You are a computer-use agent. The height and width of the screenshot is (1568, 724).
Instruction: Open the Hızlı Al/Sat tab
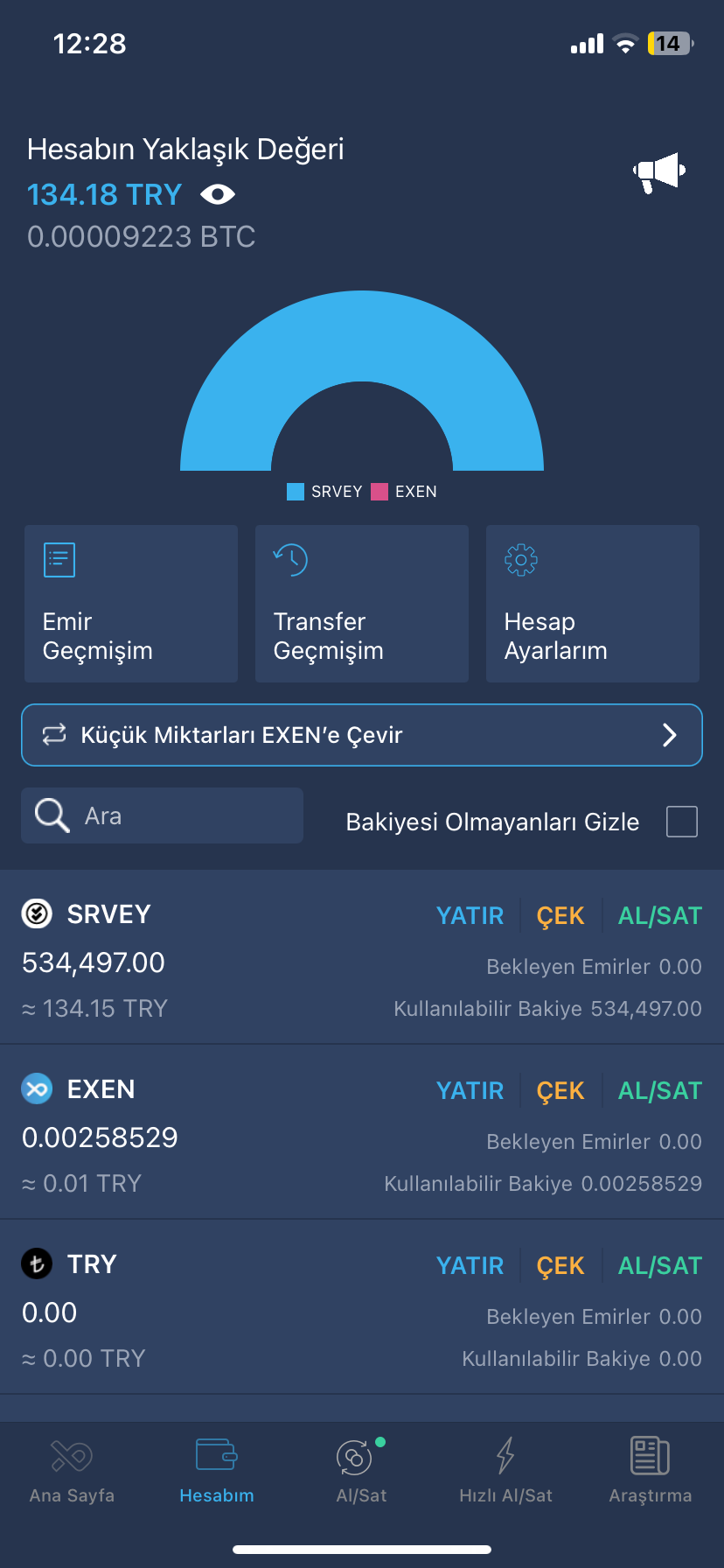tap(505, 1471)
